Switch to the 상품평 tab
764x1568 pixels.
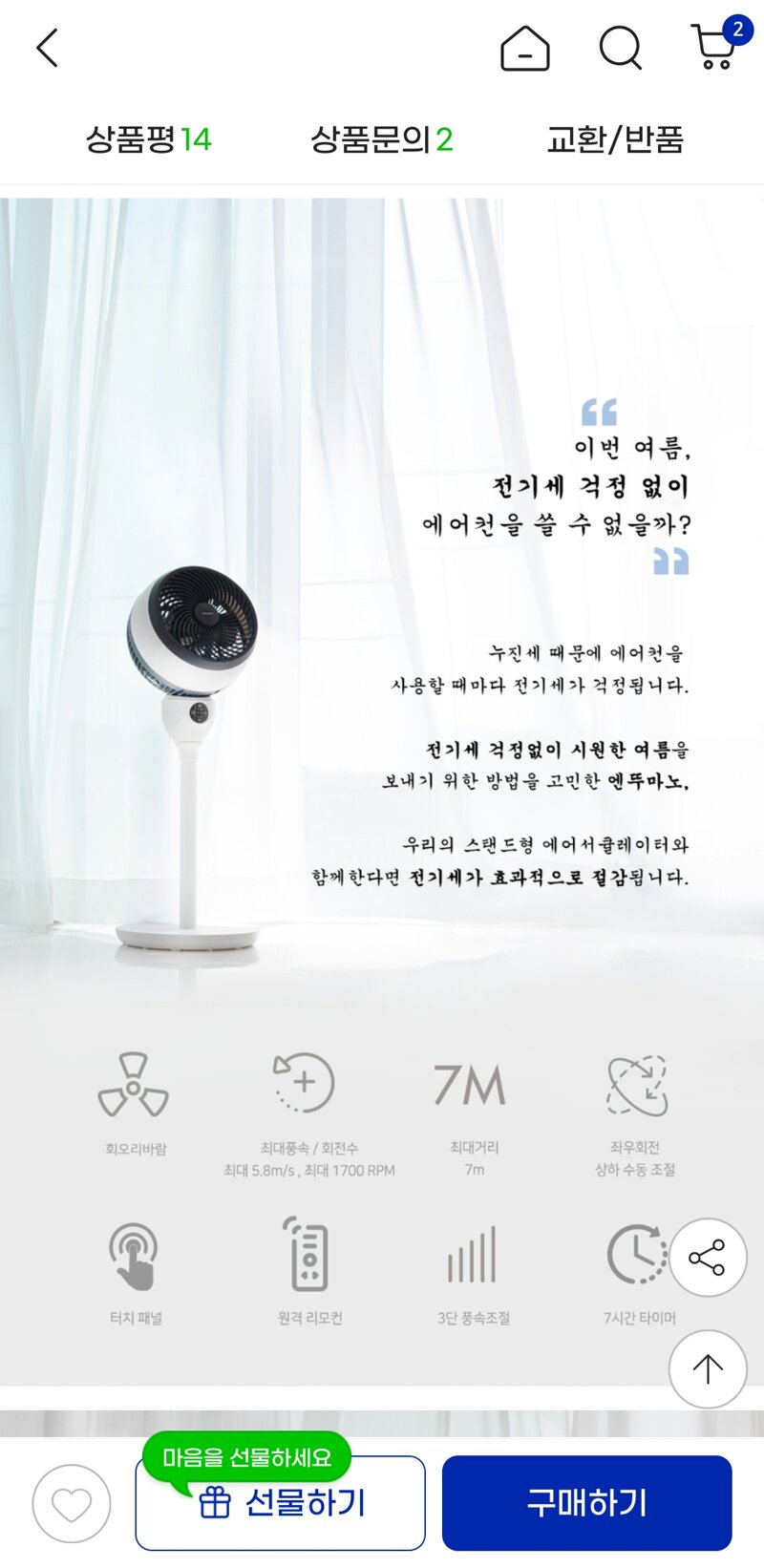tap(148, 139)
